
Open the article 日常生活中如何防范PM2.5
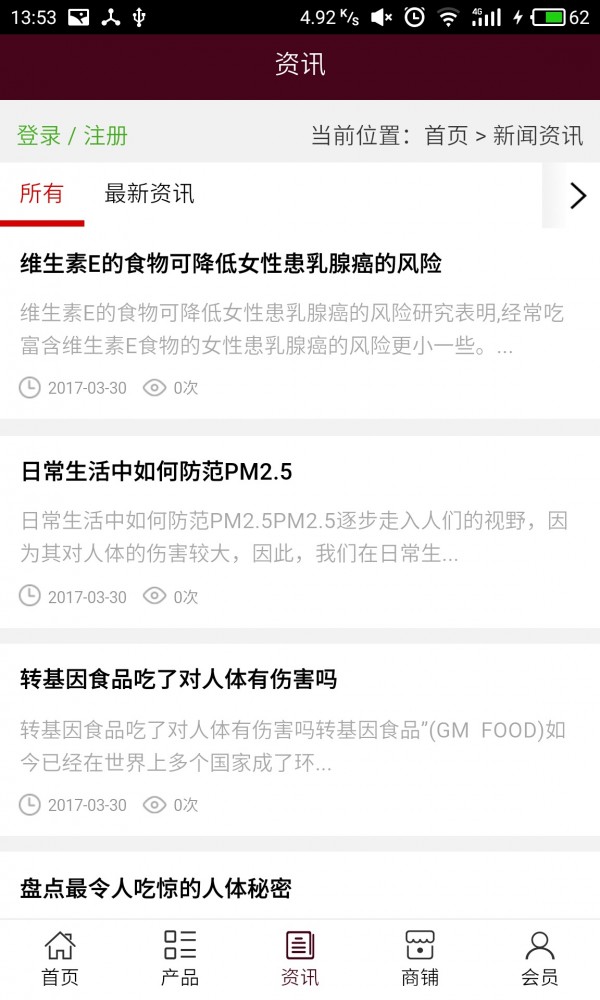point(157,472)
